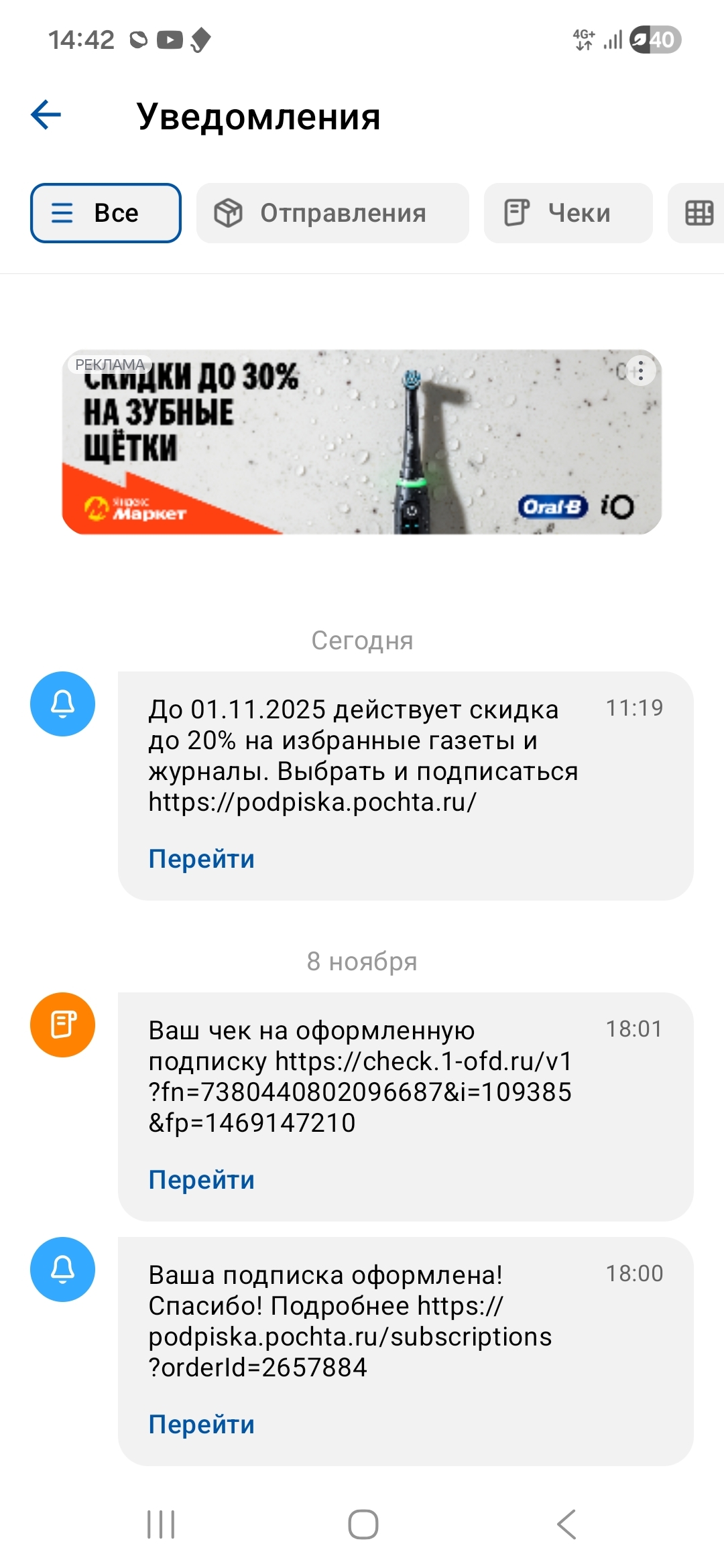
Task: Return to the home screen
Action: pos(363,1524)
